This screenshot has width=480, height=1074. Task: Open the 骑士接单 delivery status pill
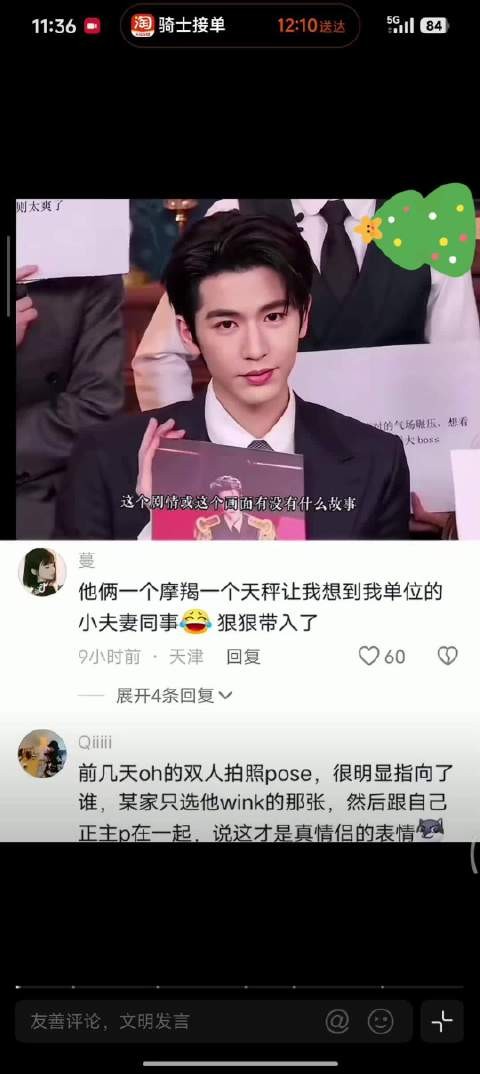240,26
